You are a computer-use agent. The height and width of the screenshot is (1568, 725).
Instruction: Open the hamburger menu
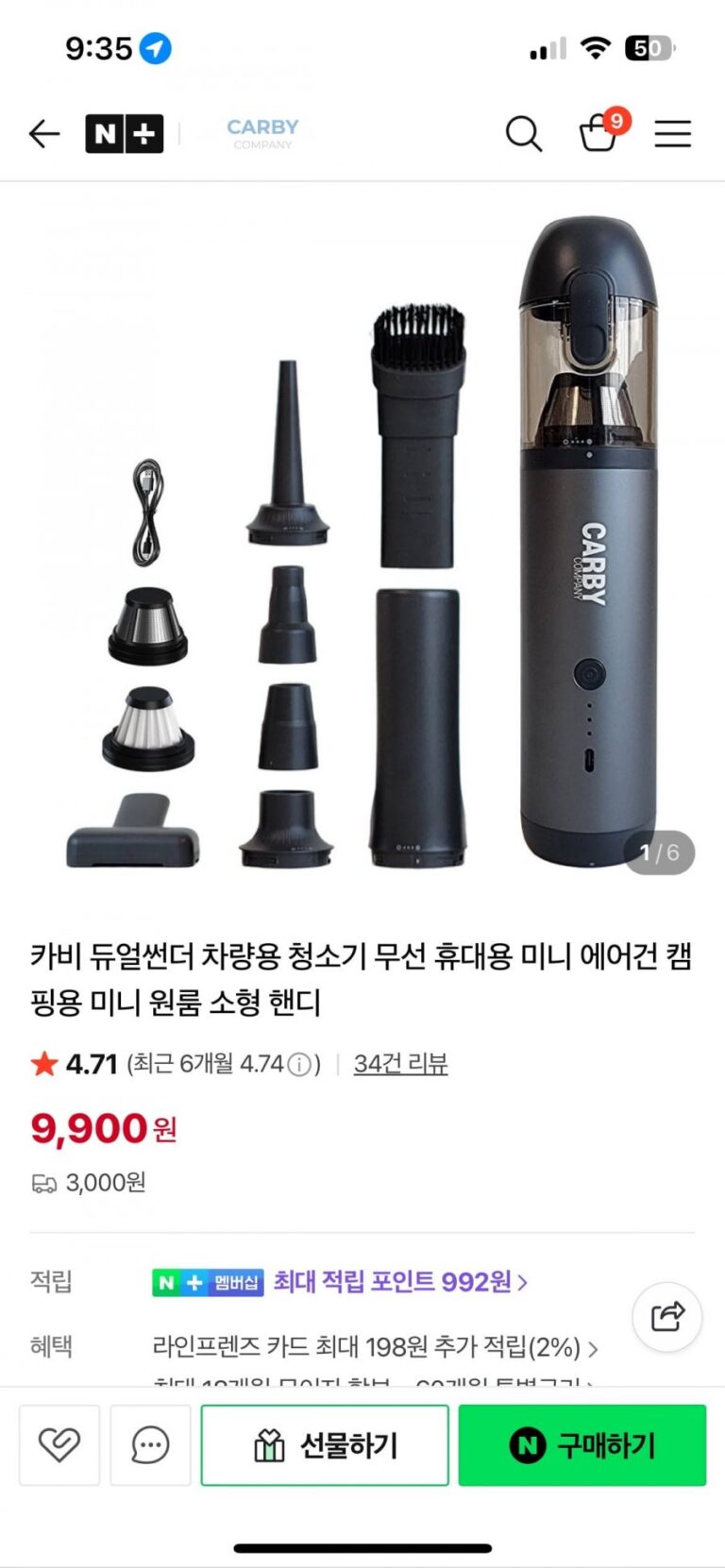click(x=672, y=134)
